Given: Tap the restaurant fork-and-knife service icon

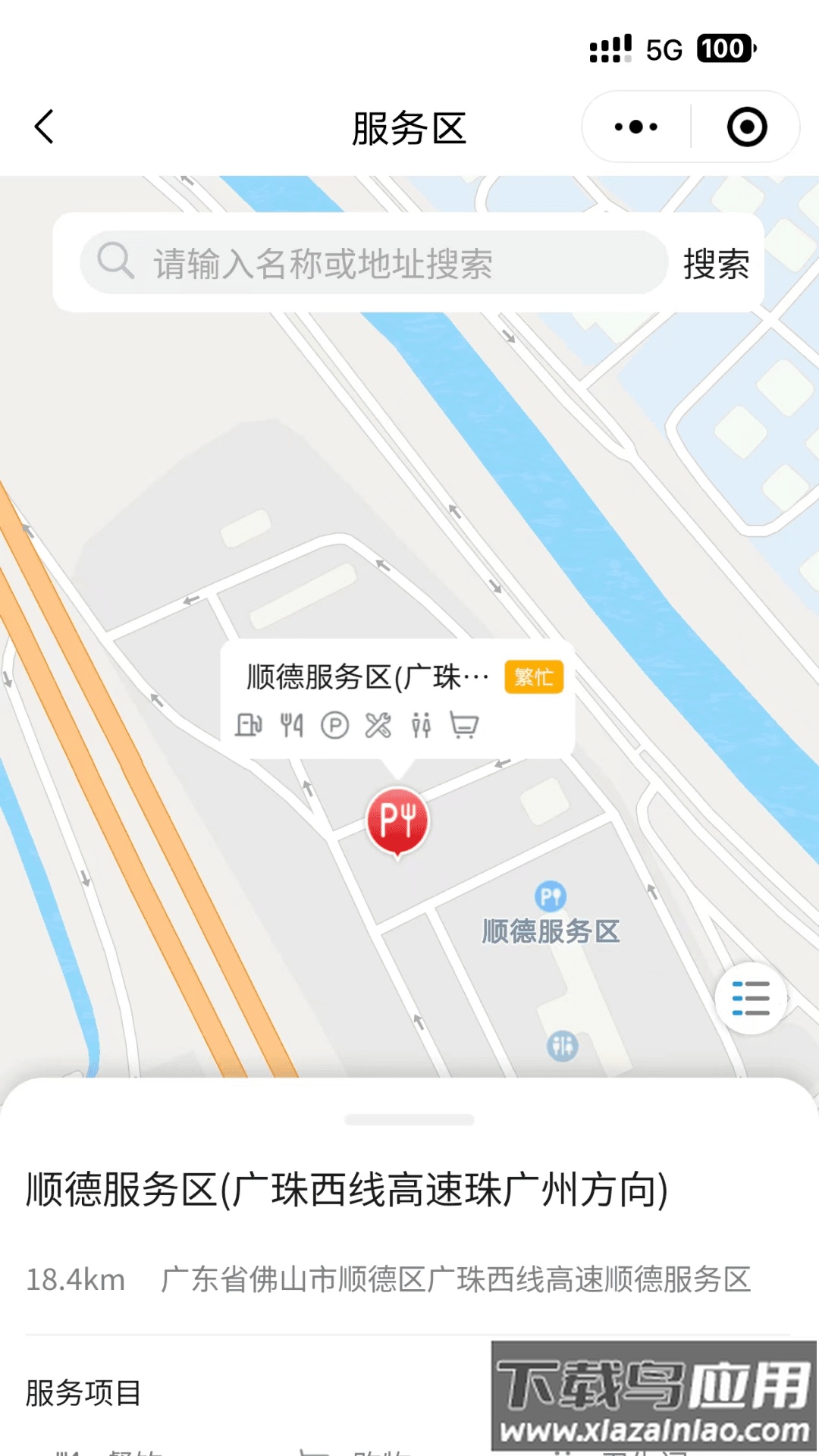Looking at the screenshot, I should pyautogui.click(x=293, y=726).
